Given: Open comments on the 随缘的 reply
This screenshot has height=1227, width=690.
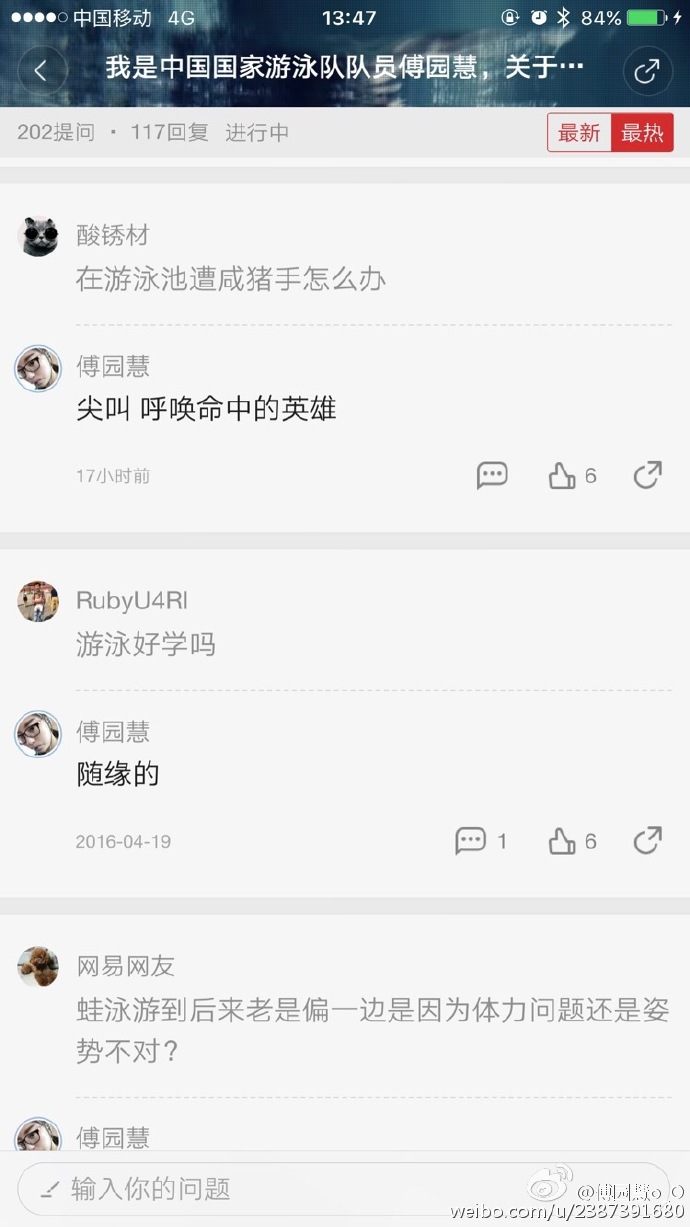Looking at the screenshot, I should pyautogui.click(x=471, y=841).
